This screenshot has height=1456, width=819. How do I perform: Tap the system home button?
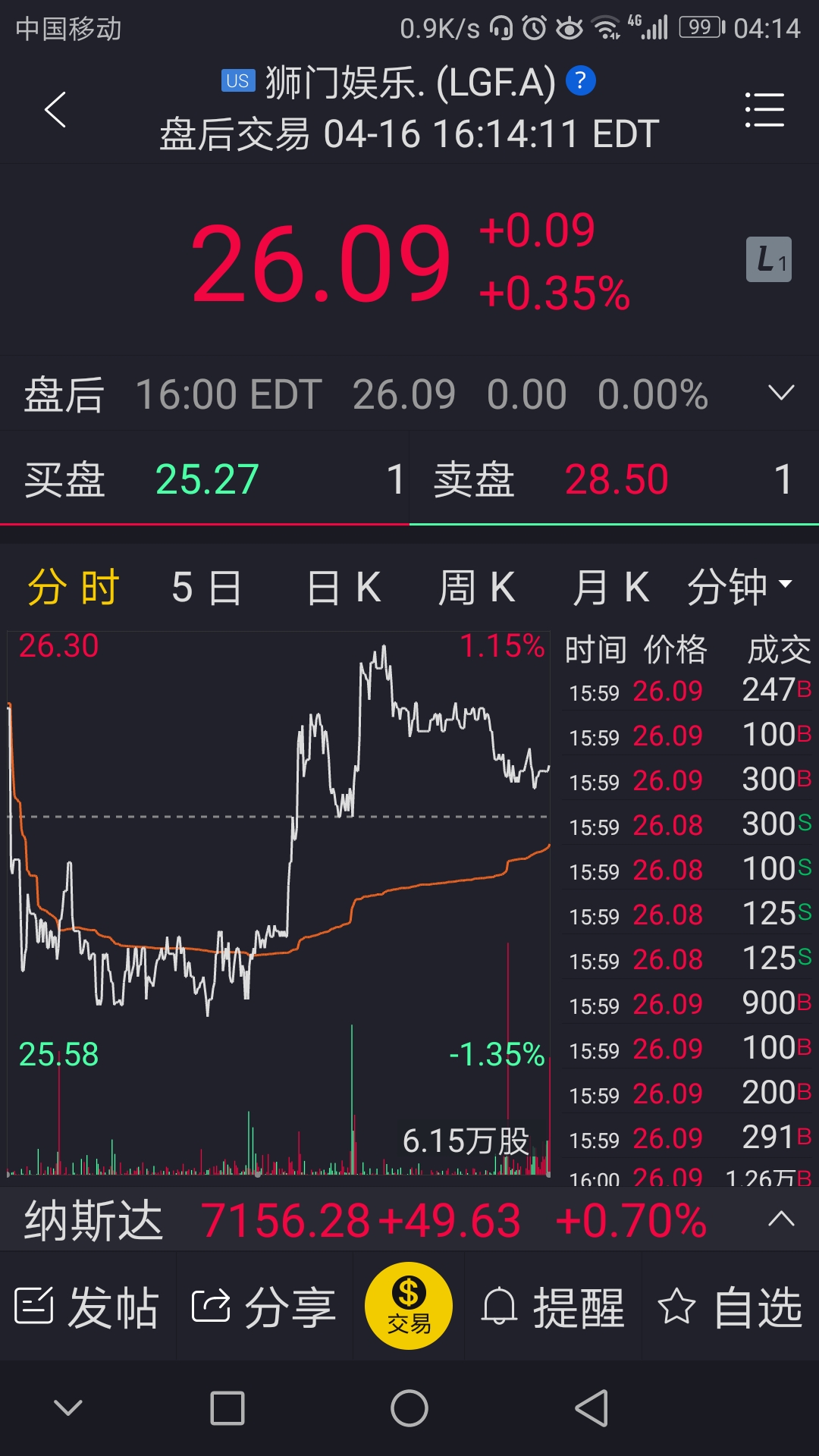(x=409, y=1408)
